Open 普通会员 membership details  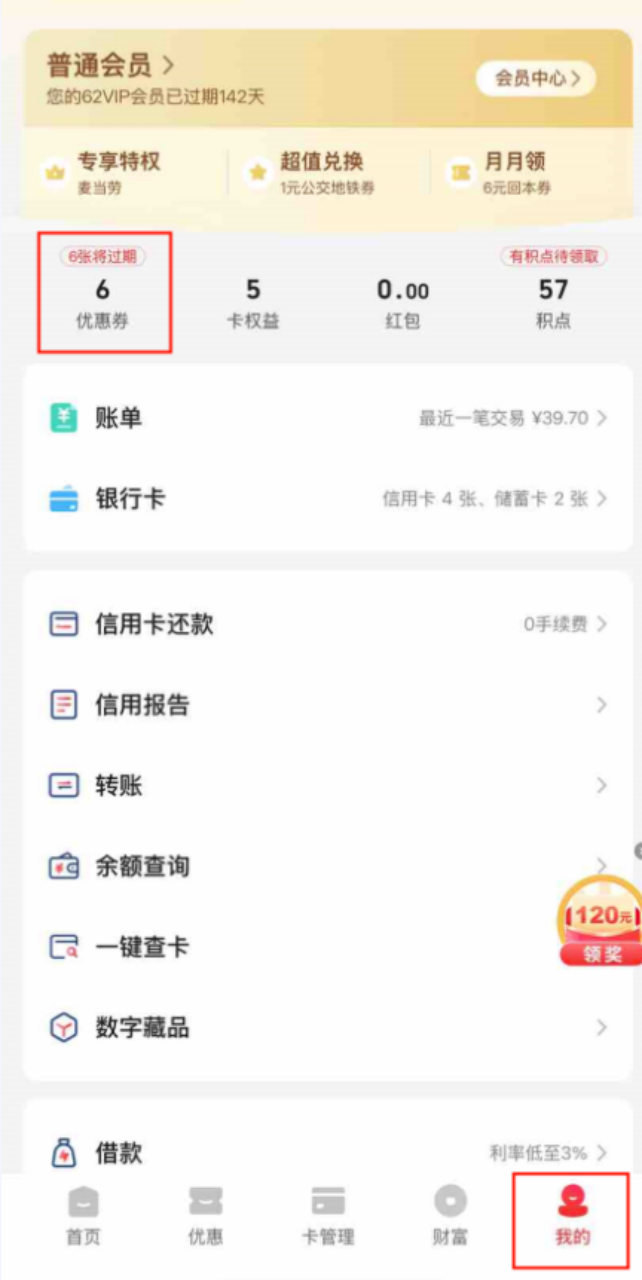coord(110,66)
